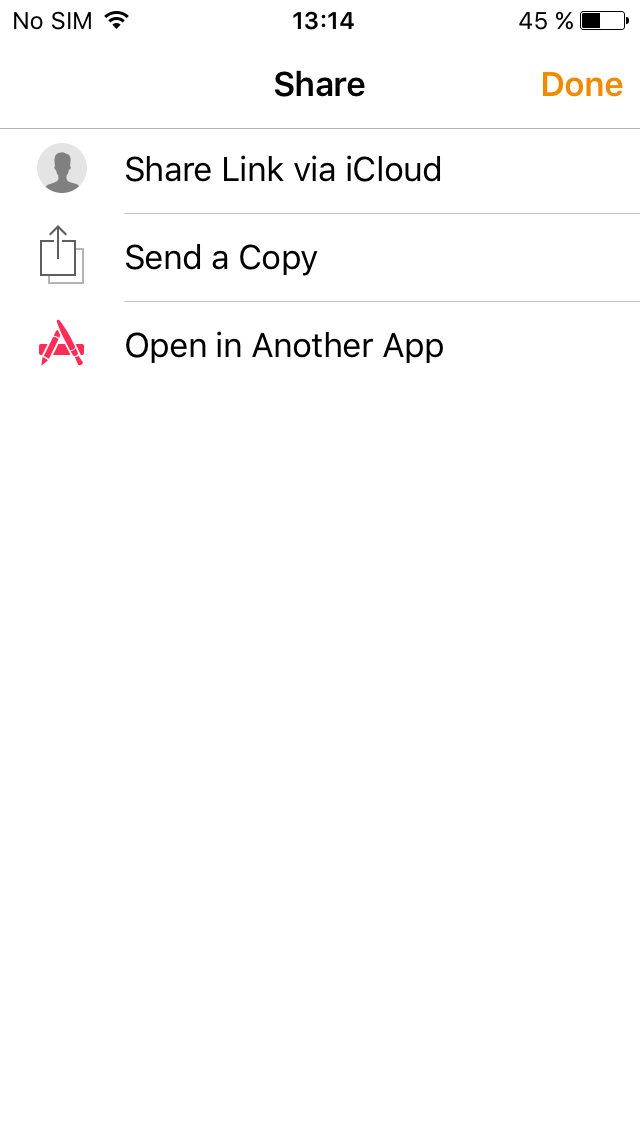
Task: Open in Another App
Action: 284,346
